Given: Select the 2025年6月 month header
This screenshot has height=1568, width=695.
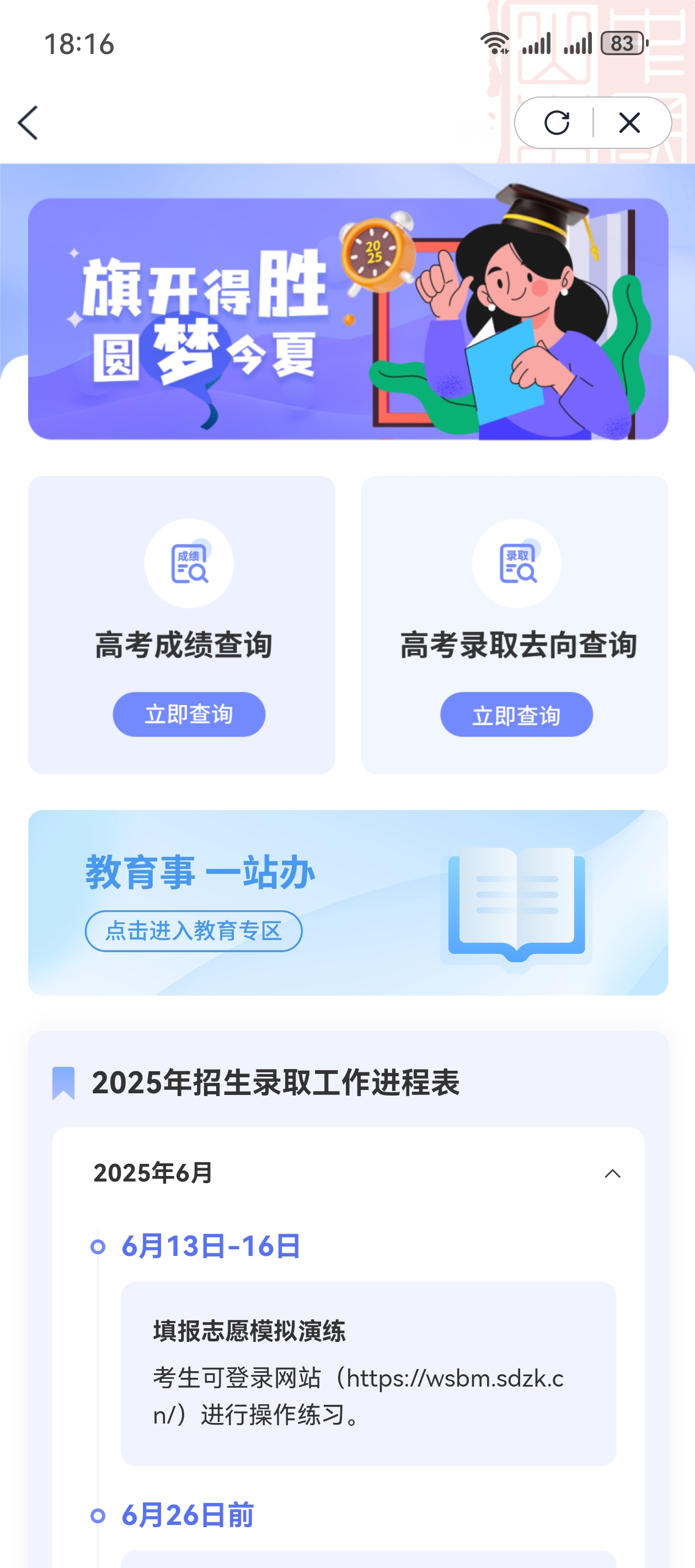Looking at the screenshot, I should 152,1173.
